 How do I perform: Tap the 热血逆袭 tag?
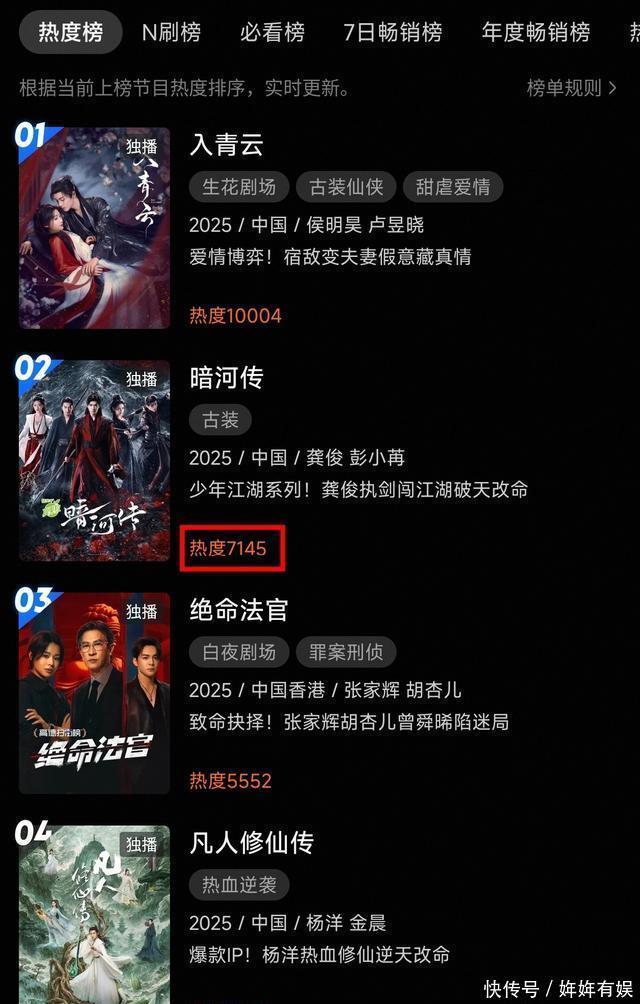239,885
